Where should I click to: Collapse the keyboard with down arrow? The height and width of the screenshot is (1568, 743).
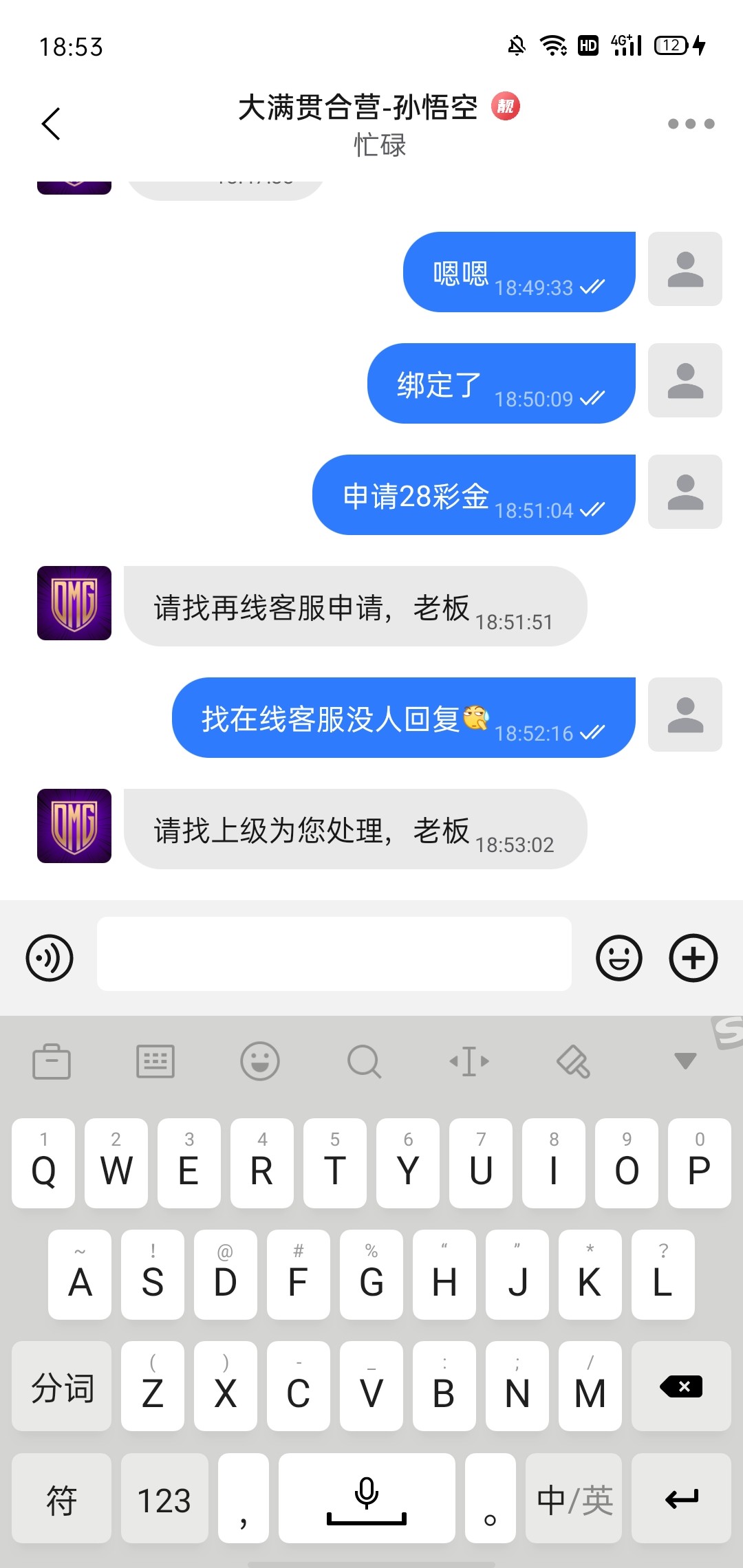[x=685, y=1060]
